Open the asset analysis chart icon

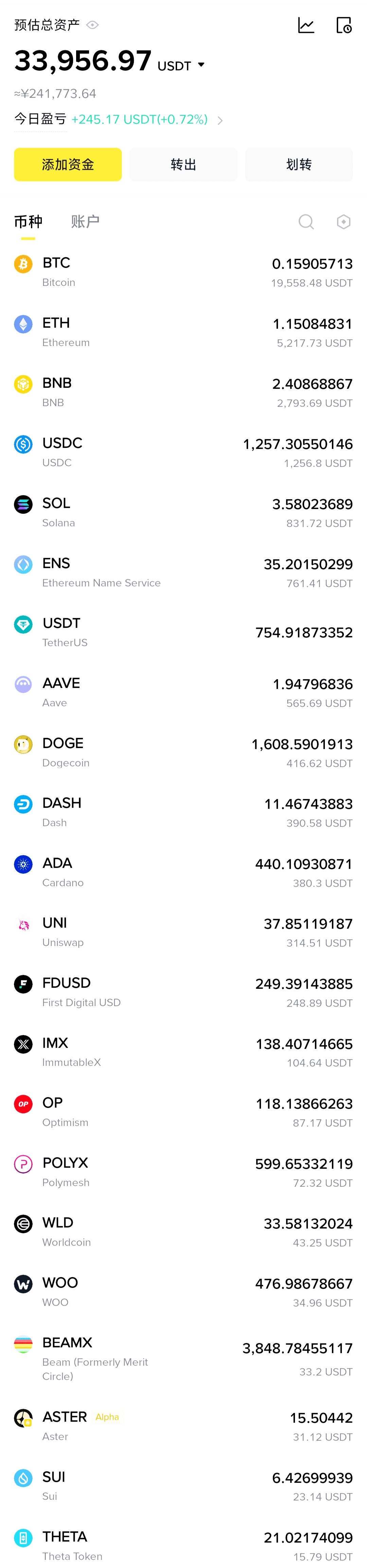(306, 25)
